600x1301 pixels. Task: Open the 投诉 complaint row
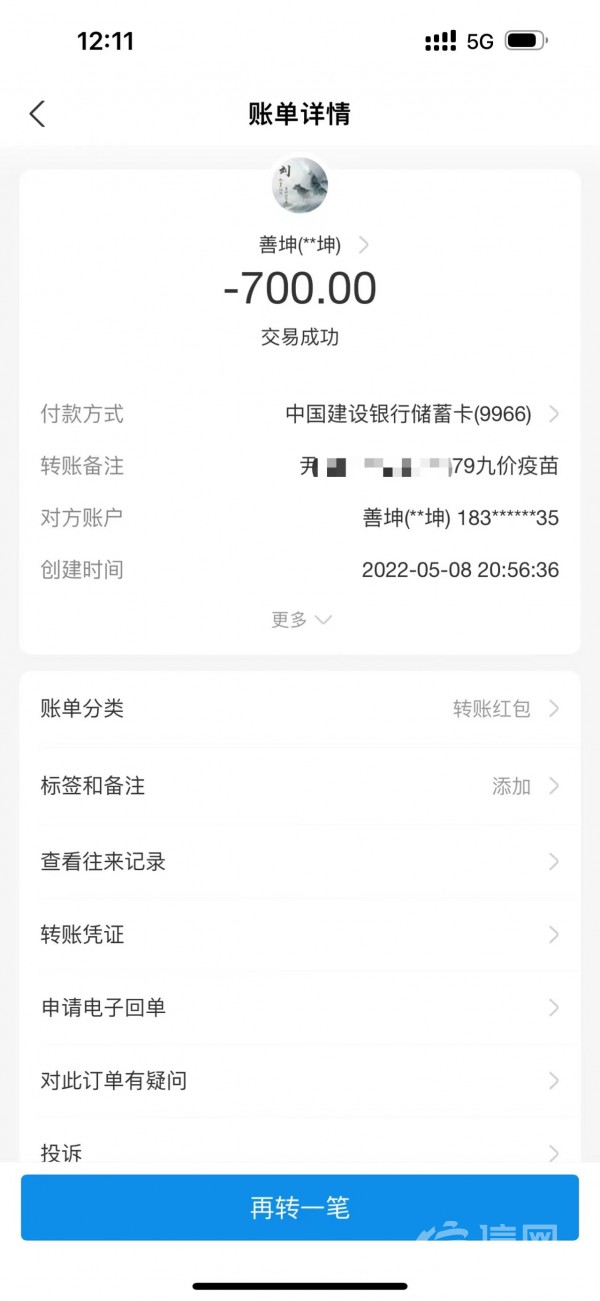pos(300,1152)
